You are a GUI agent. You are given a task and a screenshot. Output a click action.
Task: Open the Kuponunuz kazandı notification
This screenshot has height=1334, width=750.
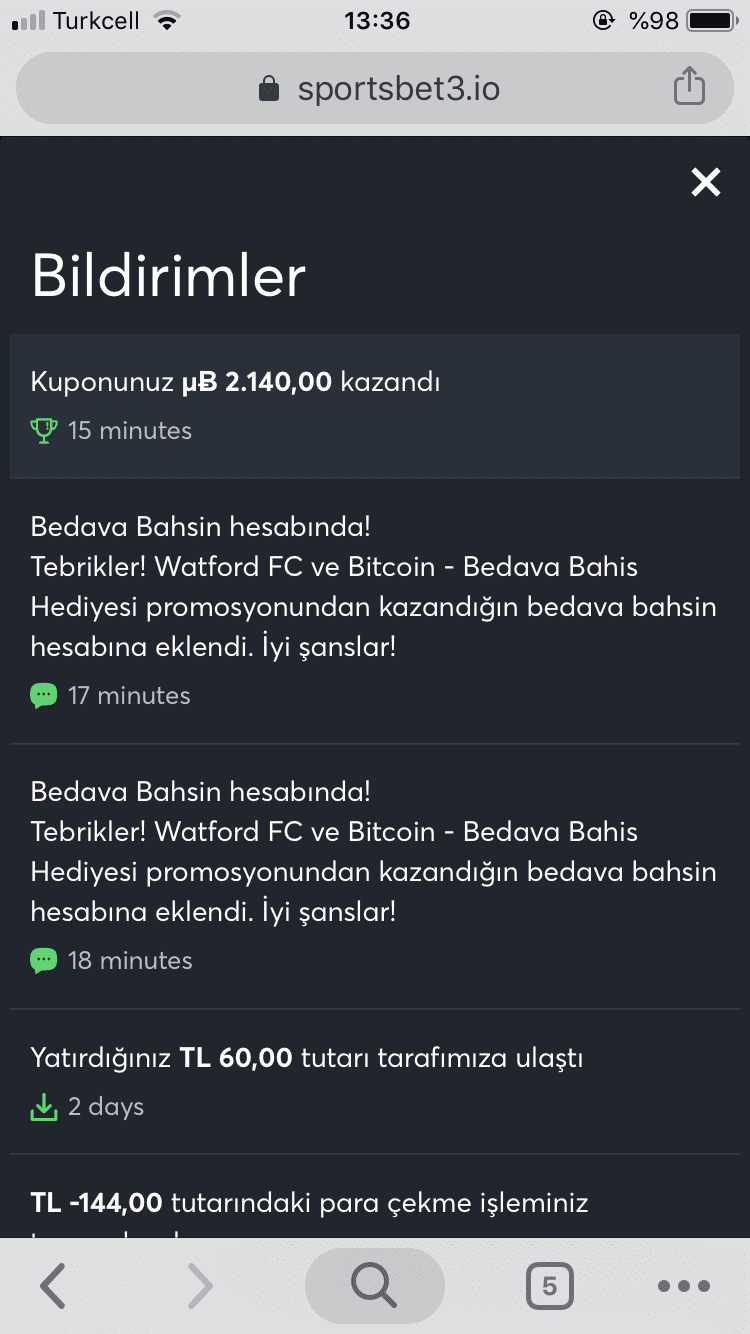coord(375,406)
